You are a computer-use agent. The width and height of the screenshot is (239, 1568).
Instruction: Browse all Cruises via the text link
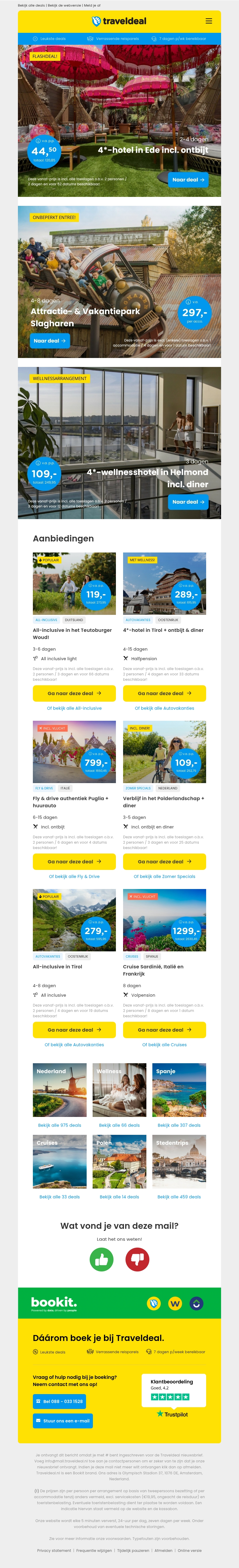(x=165, y=1044)
